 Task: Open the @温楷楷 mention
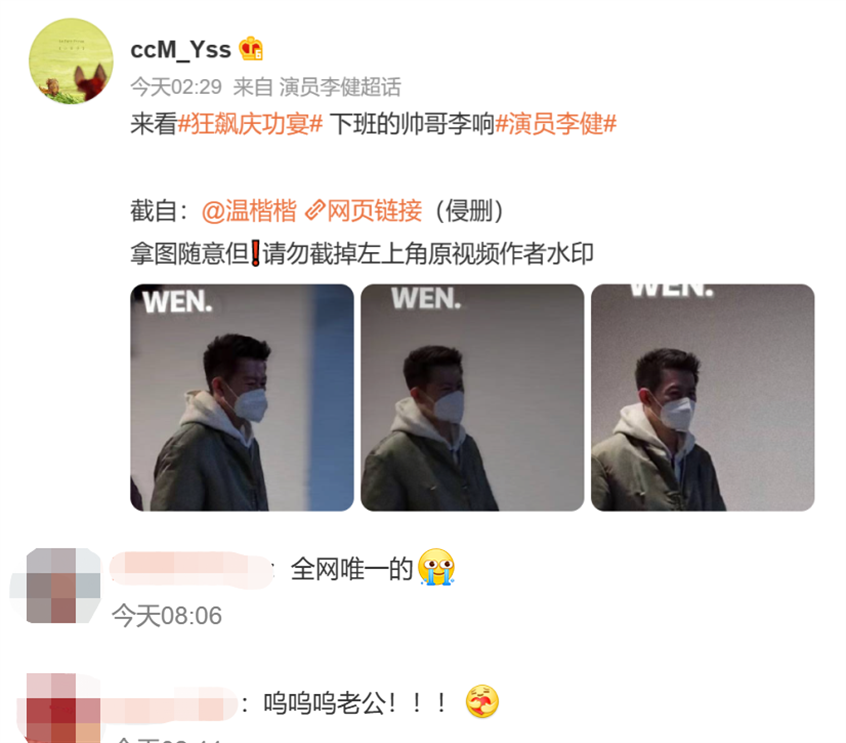(x=248, y=211)
